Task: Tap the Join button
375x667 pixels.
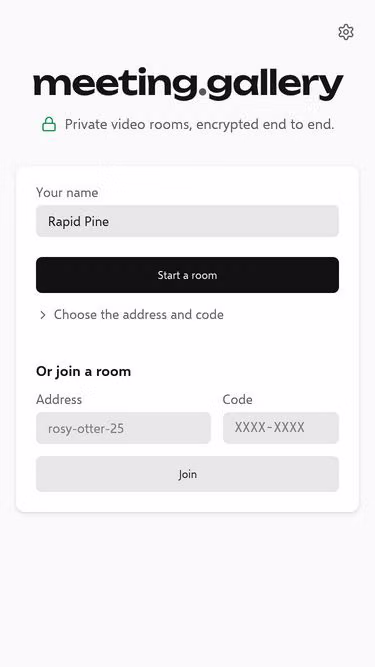Action: point(187,474)
